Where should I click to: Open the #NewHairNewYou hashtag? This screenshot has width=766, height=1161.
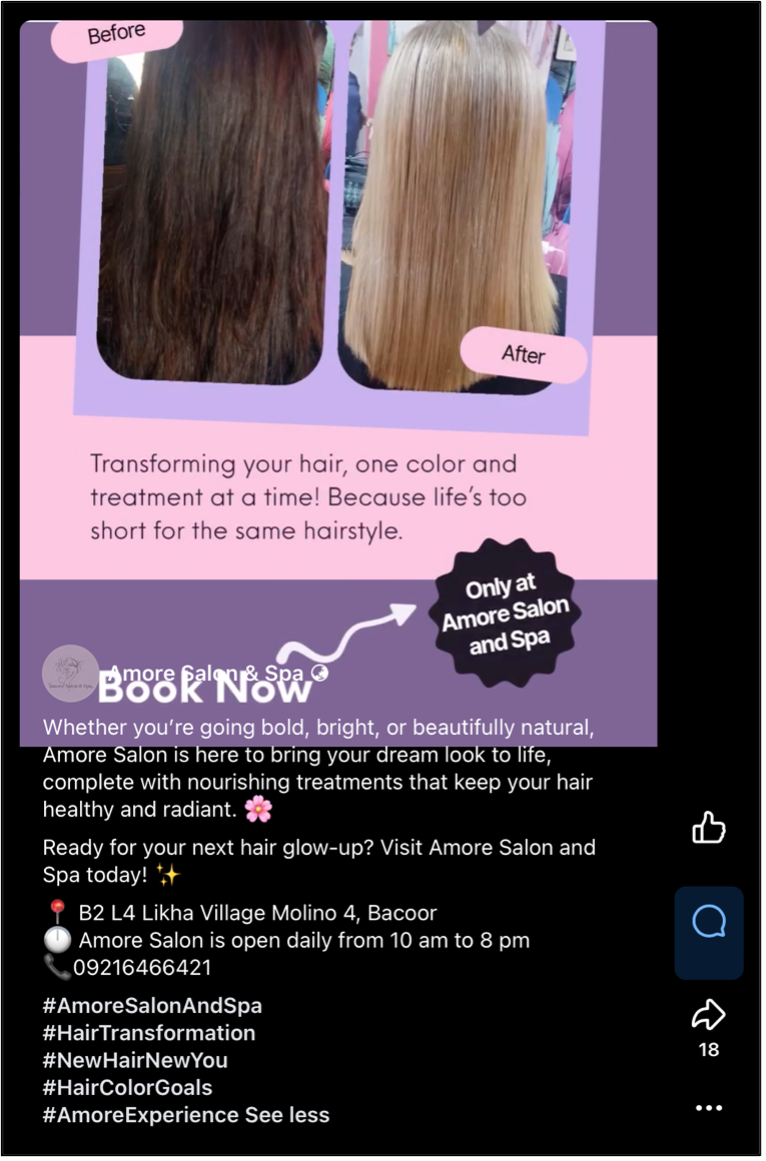(135, 1059)
